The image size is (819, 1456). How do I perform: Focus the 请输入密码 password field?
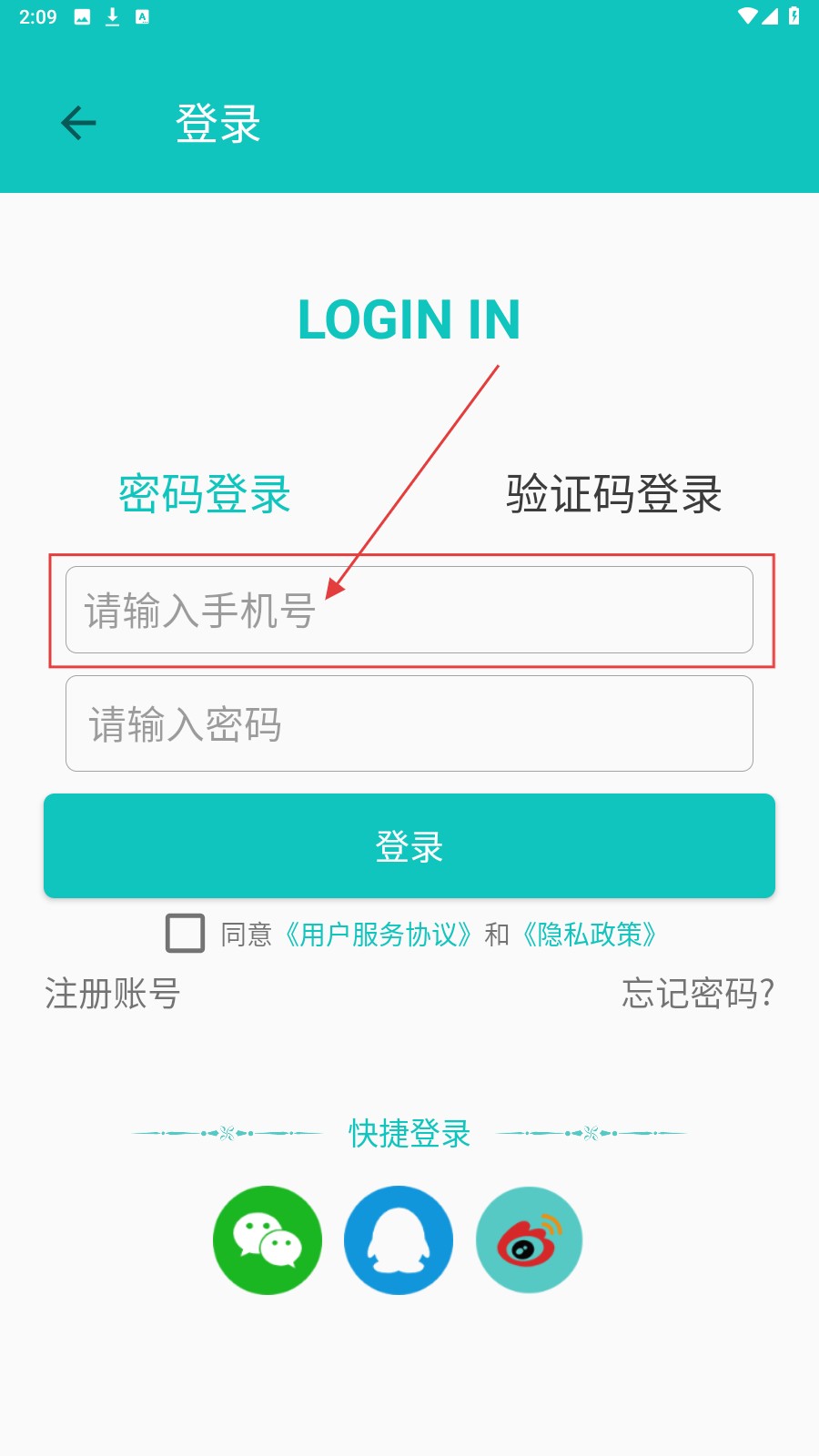click(x=409, y=723)
